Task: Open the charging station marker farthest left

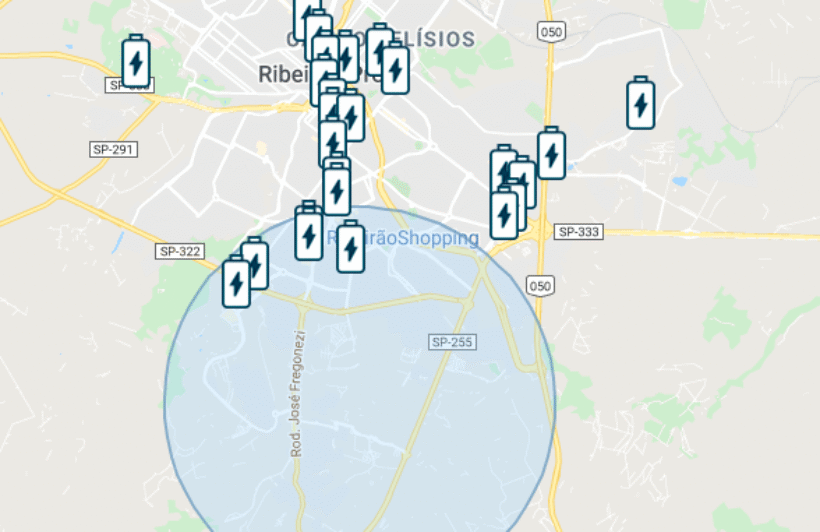Action: click(136, 62)
